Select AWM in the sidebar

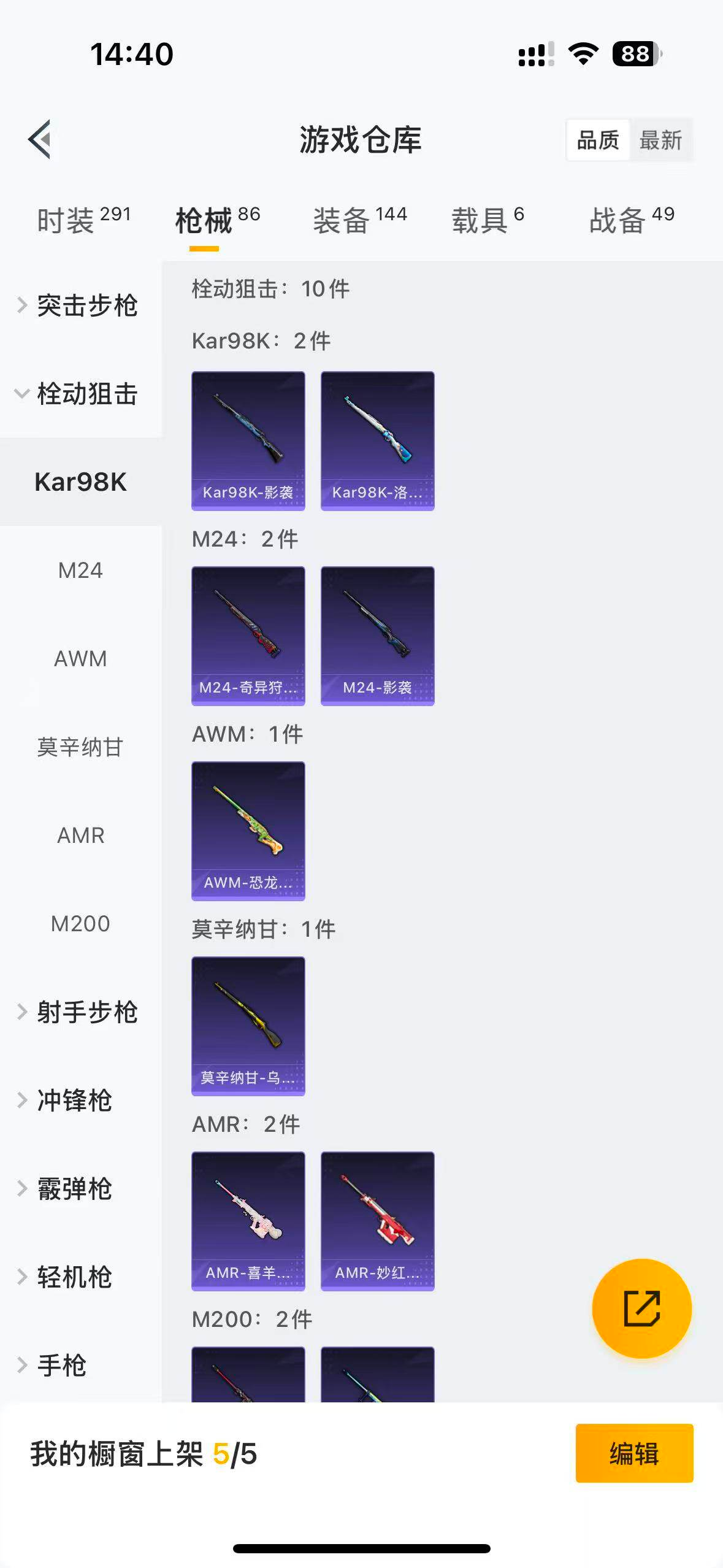coord(80,659)
